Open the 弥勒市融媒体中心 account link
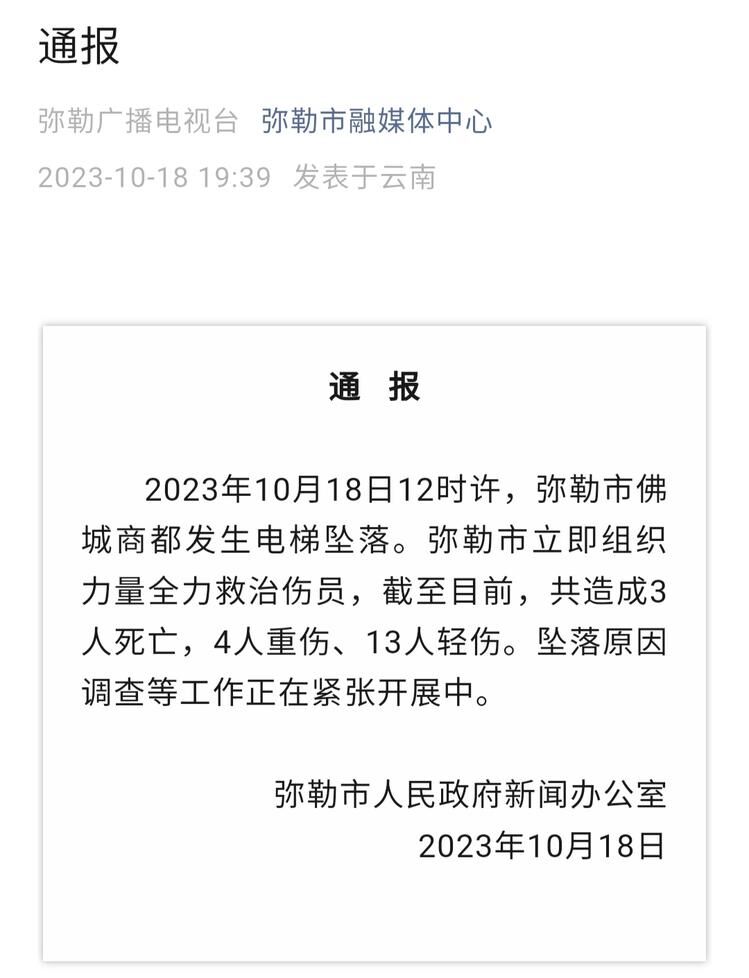The image size is (749, 978). 377,122
